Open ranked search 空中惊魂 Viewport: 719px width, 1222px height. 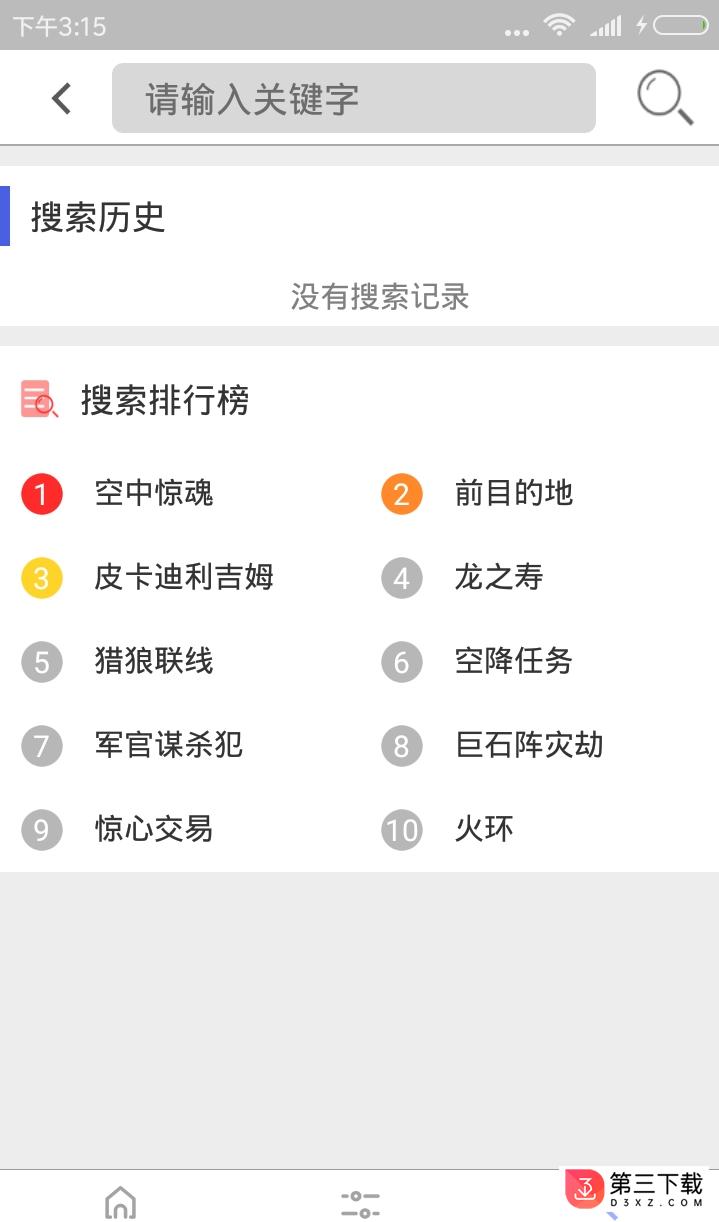[154, 493]
